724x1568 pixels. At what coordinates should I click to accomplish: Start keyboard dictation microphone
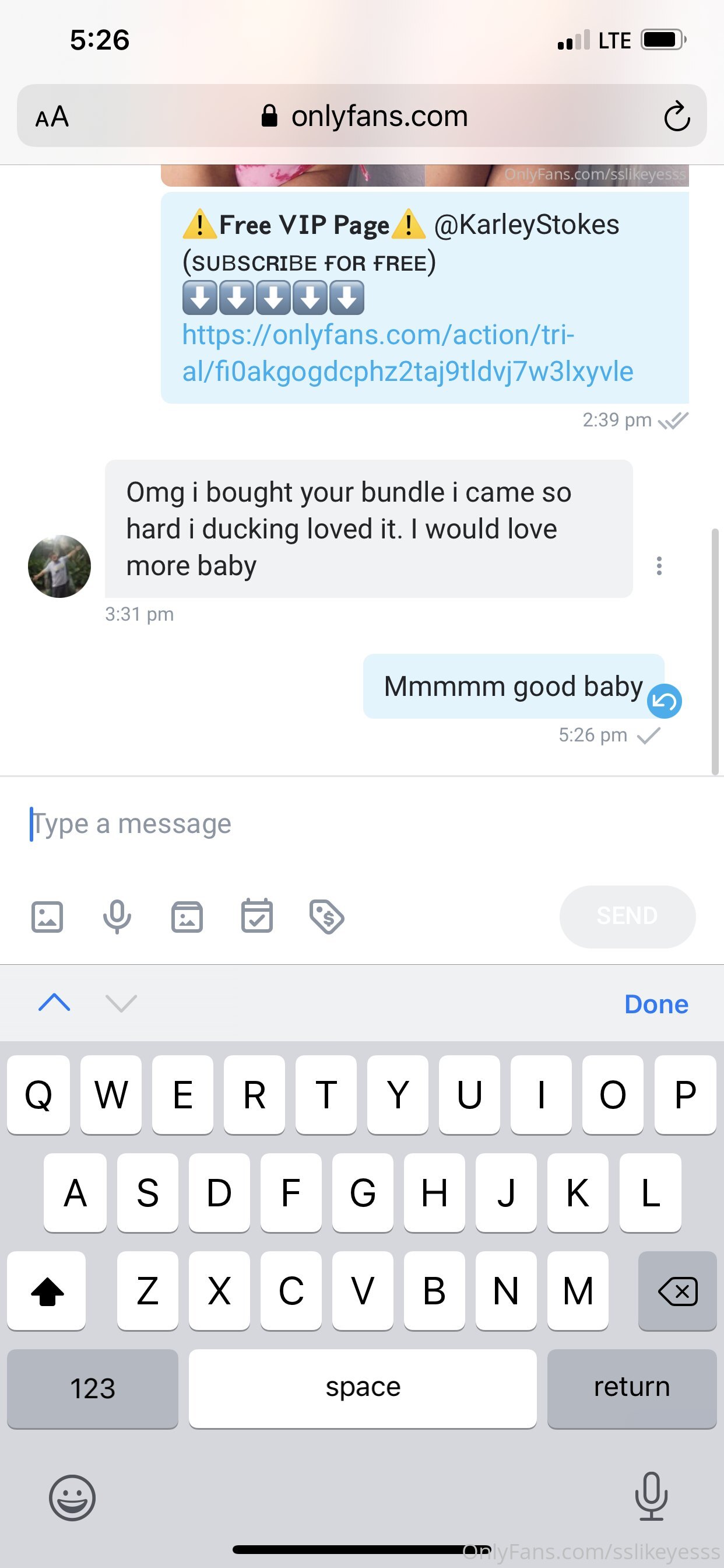pos(651,1497)
